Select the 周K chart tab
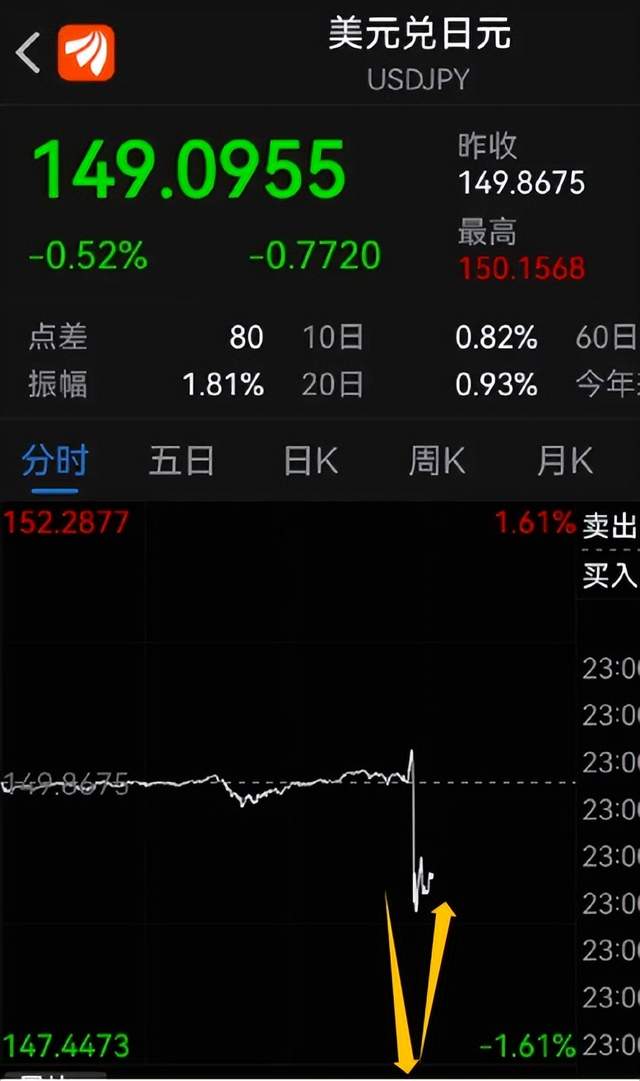Viewport: 640px width, 1081px height. click(437, 461)
